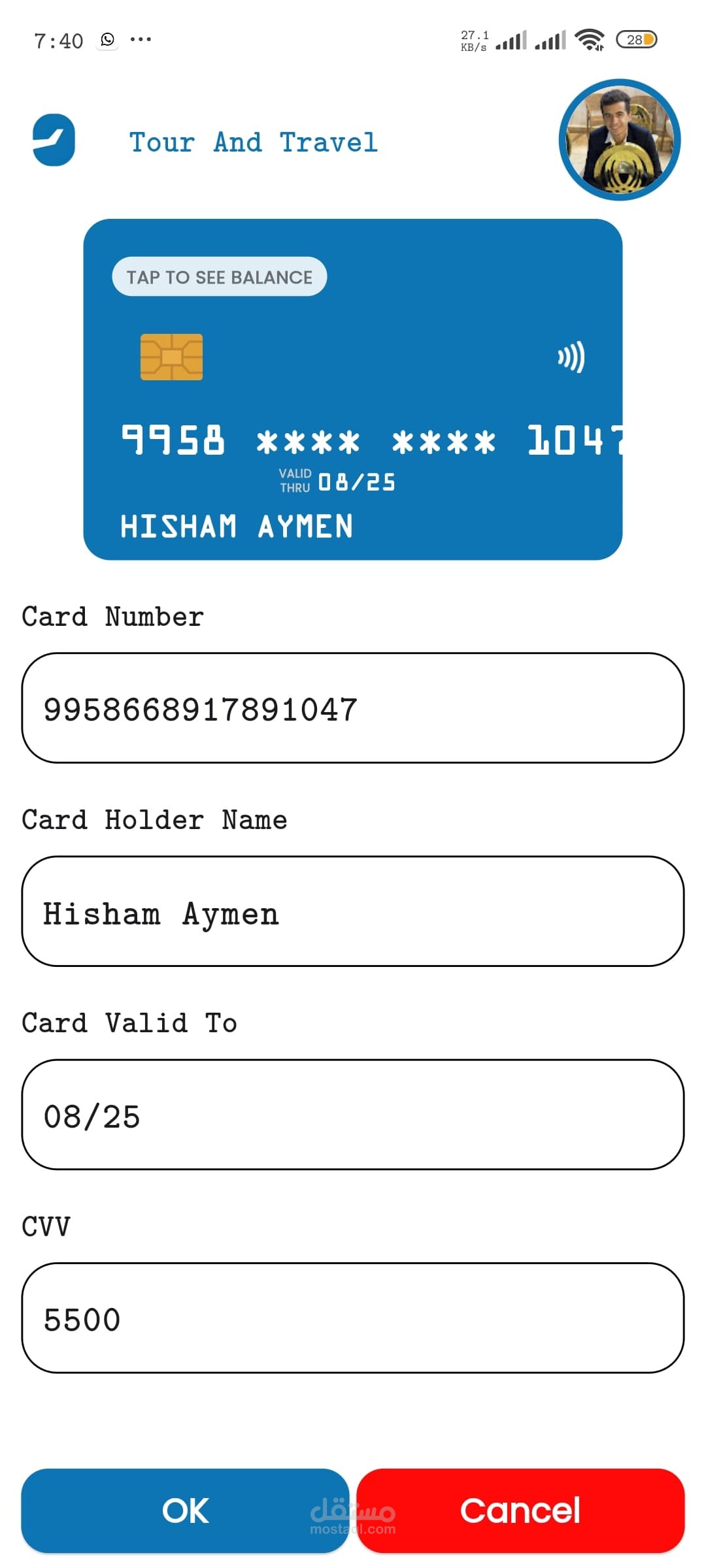This screenshot has height=1568, width=706.
Task: Focus the Card Holder Name field
Action: click(x=353, y=911)
